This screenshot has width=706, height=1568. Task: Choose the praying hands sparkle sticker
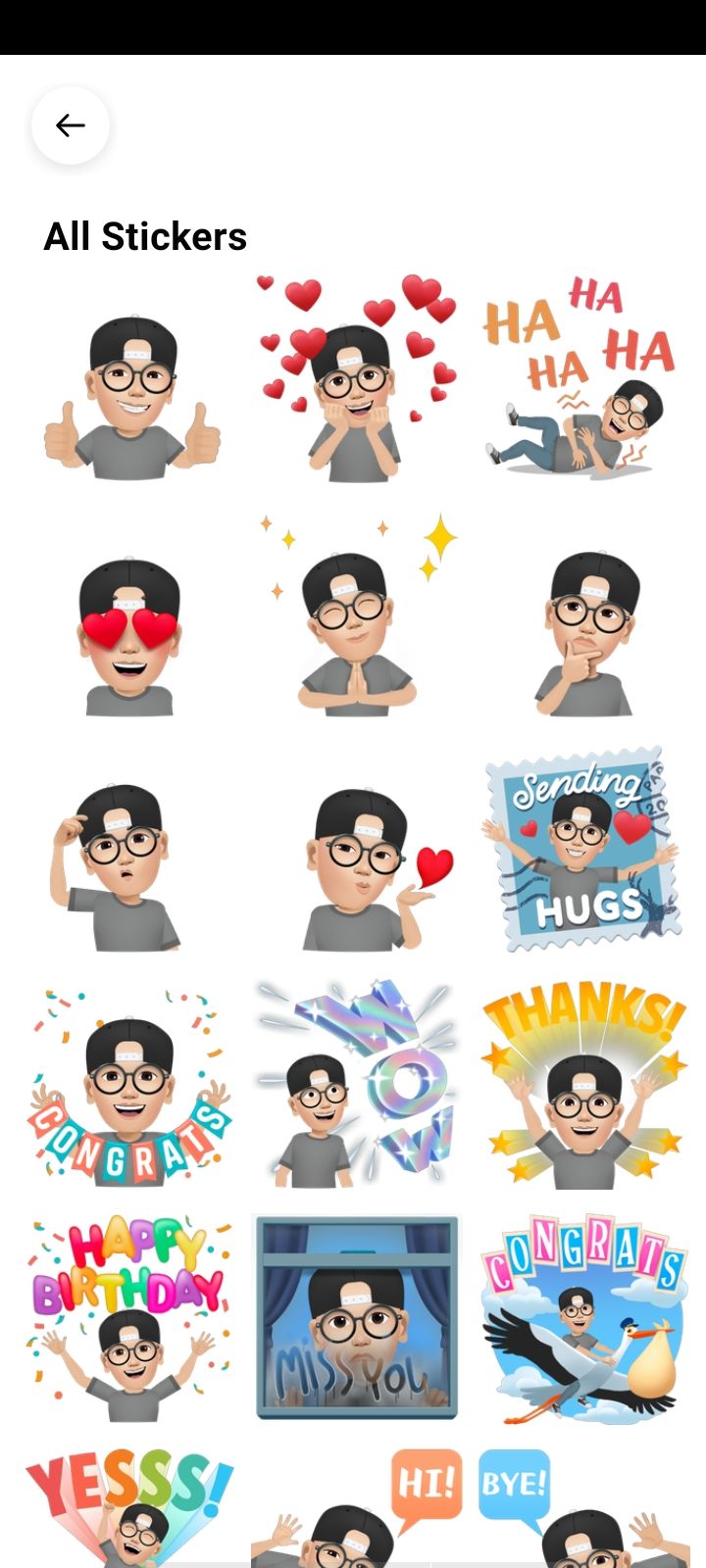(x=356, y=617)
